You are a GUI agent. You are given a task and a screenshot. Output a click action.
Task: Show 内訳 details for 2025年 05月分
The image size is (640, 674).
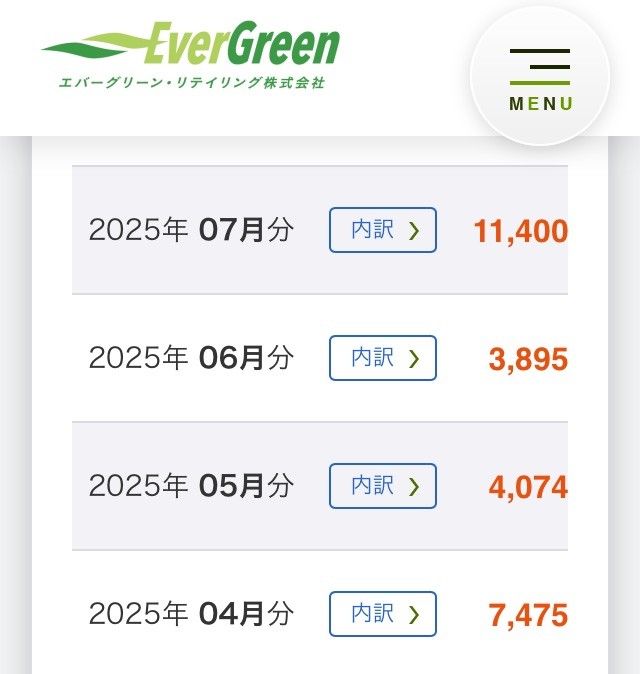pyautogui.click(x=383, y=486)
